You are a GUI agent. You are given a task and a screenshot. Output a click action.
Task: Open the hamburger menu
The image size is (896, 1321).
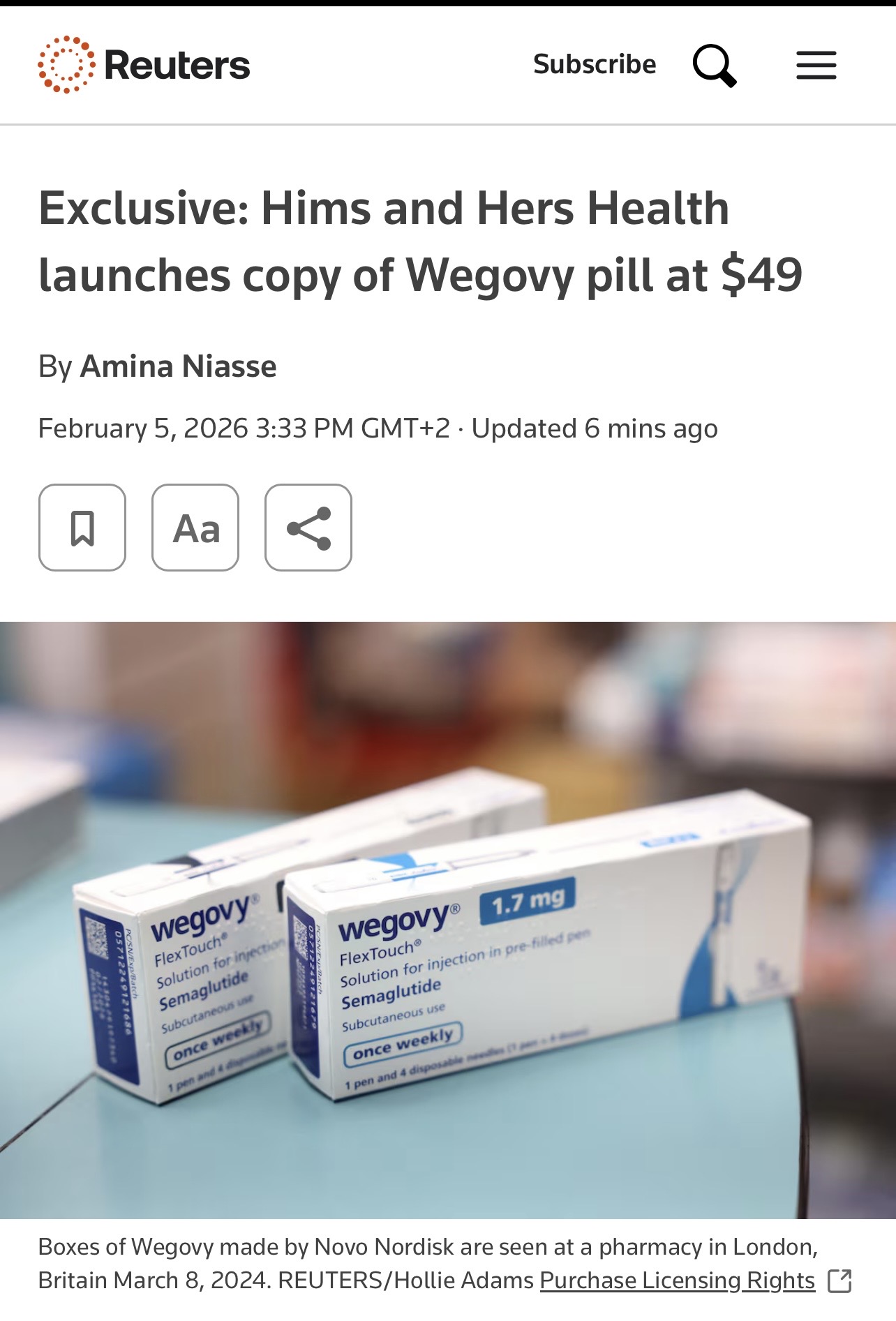coord(816,65)
